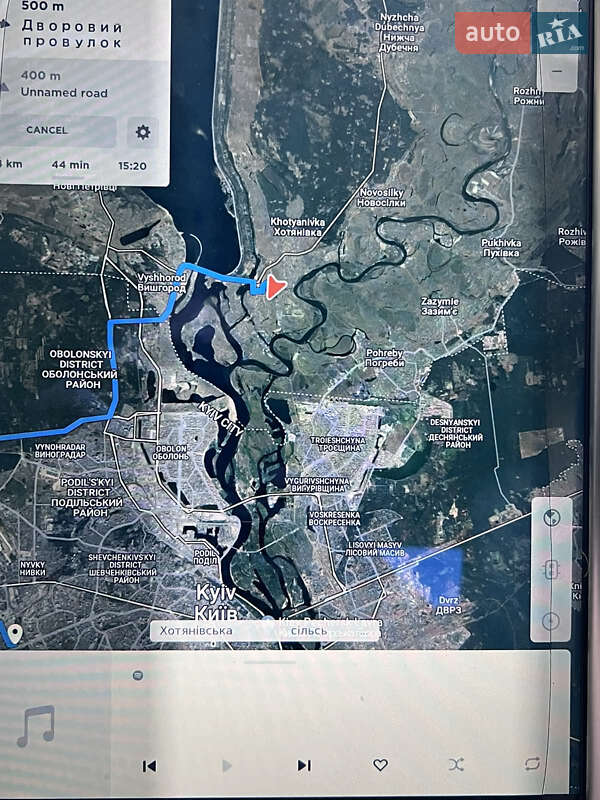
Task: Show charging stations on the map
Action: [x=551, y=570]
